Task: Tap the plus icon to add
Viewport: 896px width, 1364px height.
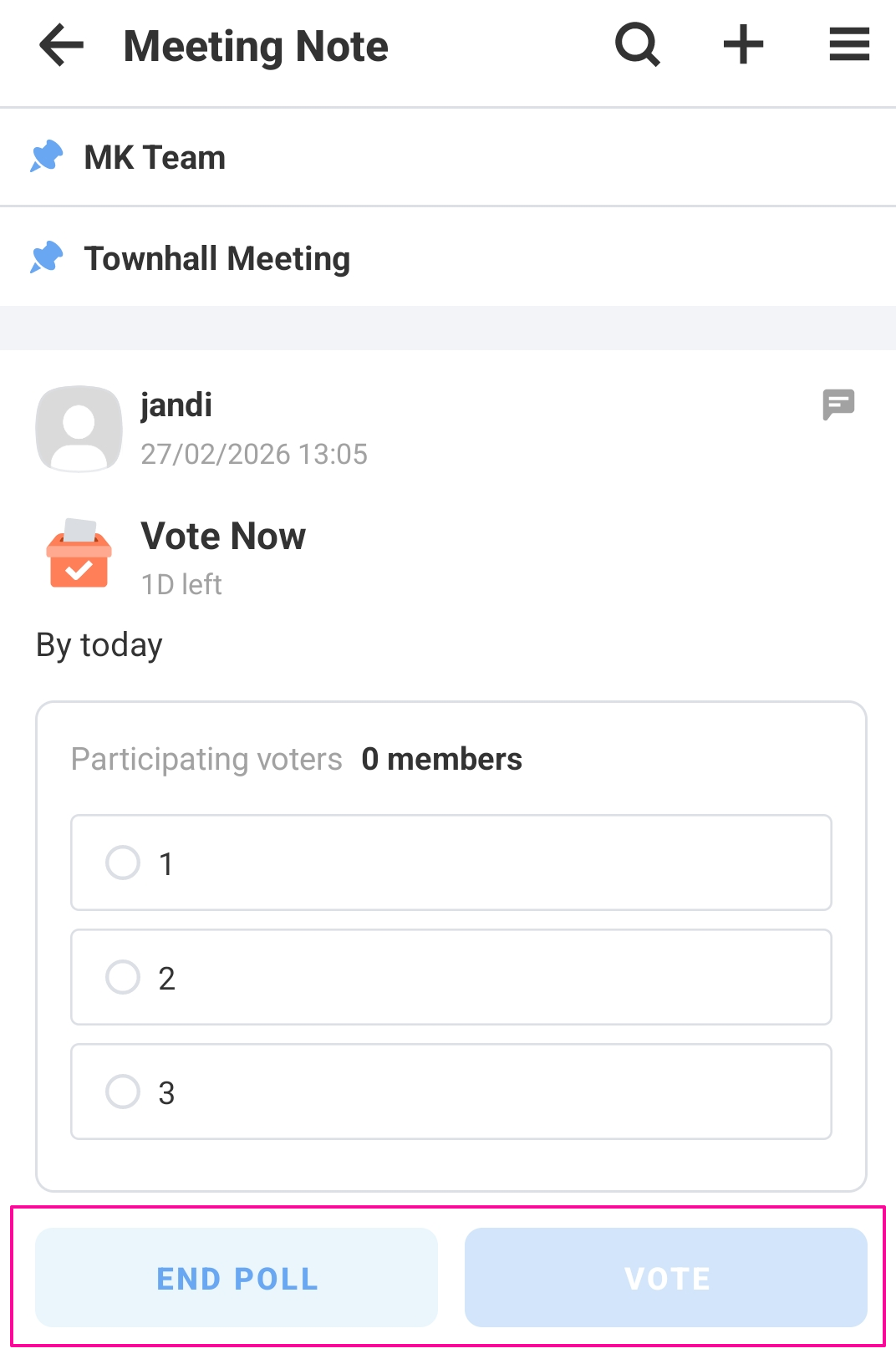Action: click(x=743, y=45)
